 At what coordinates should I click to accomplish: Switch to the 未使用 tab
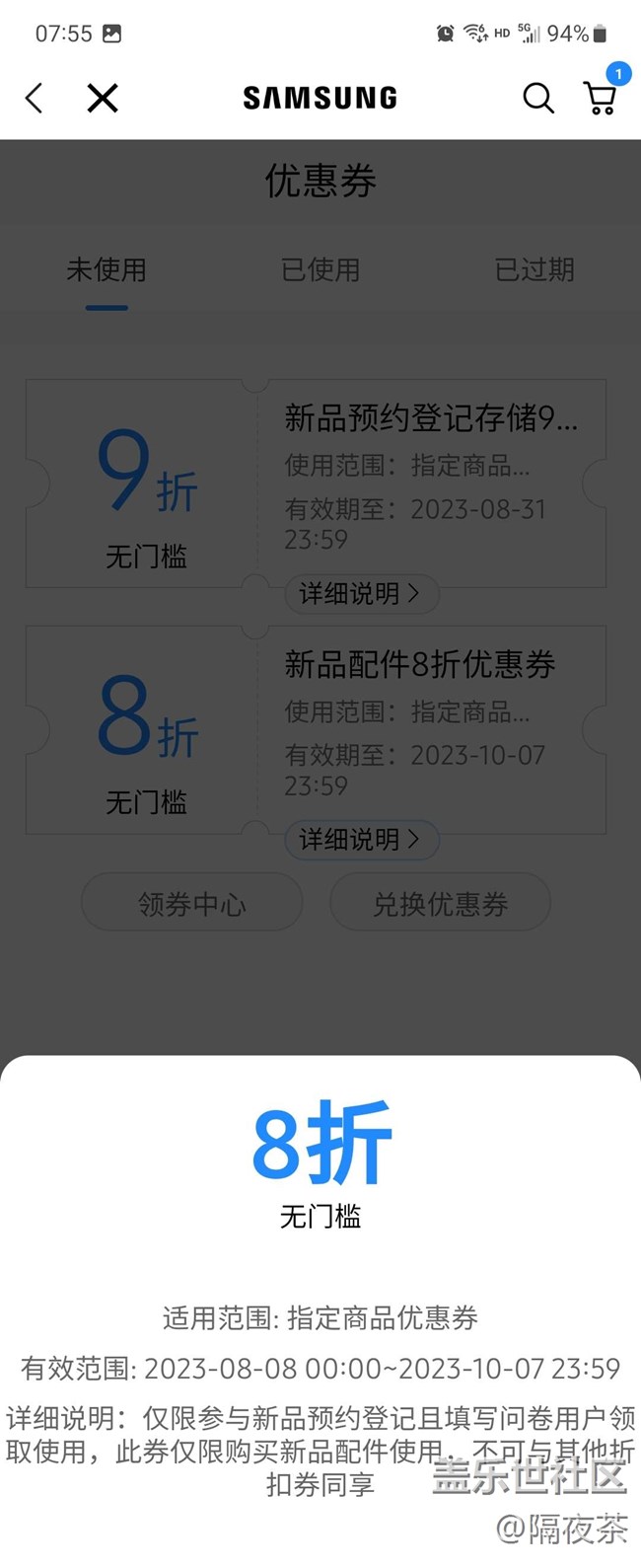tap(107, 269)
